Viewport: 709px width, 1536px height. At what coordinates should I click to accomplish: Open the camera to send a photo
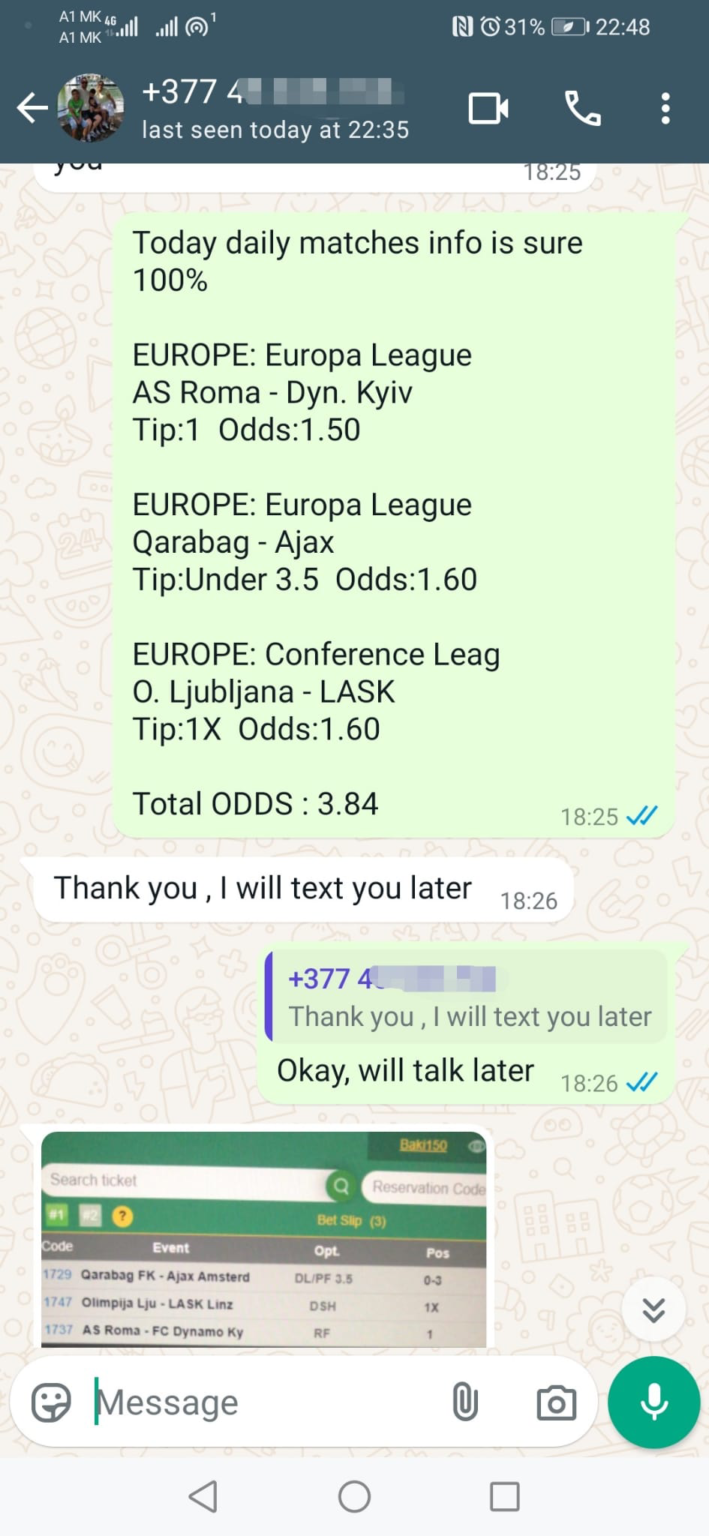click(556, 1402)
